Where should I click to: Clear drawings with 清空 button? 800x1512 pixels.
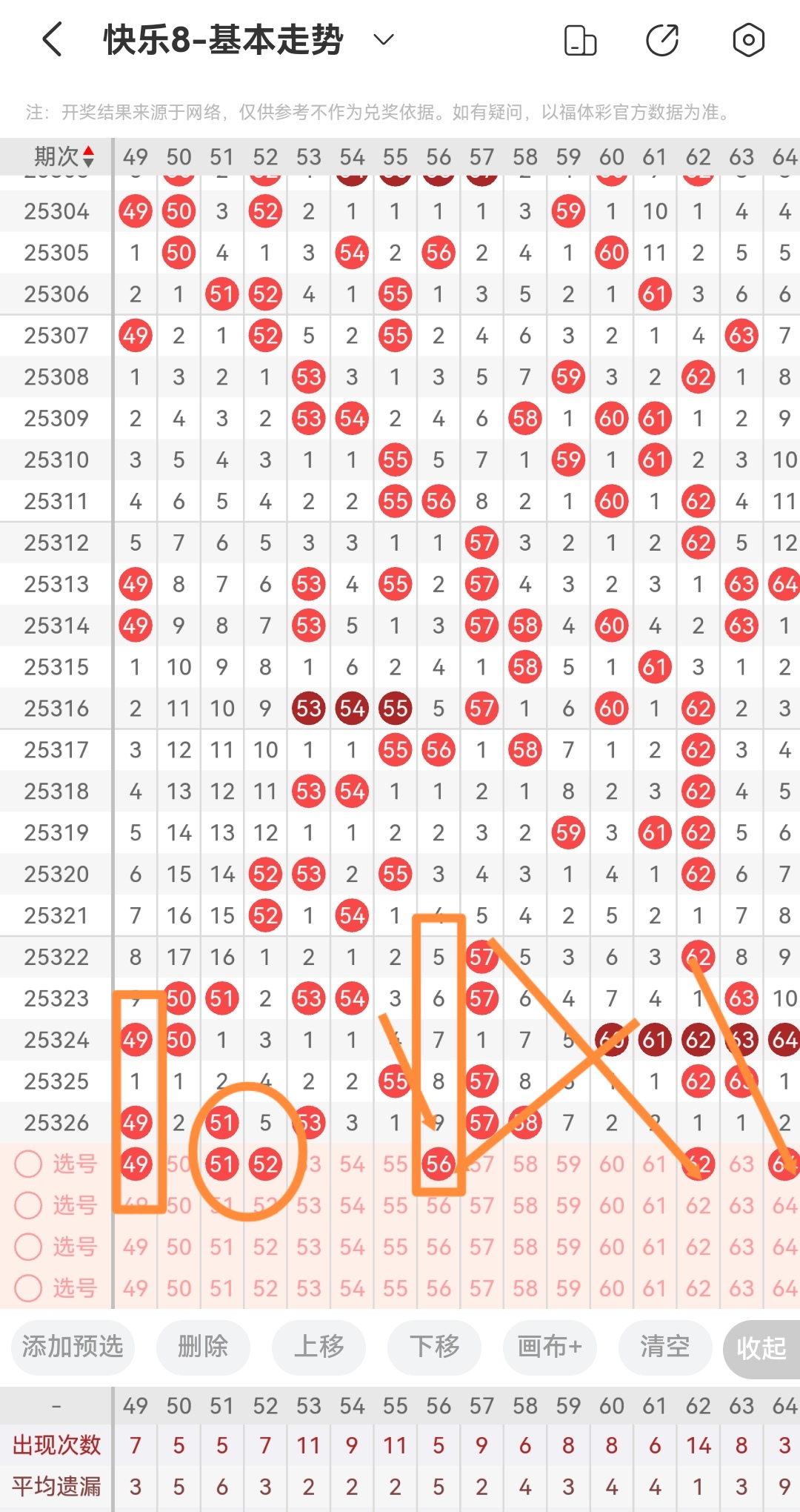665,1347
